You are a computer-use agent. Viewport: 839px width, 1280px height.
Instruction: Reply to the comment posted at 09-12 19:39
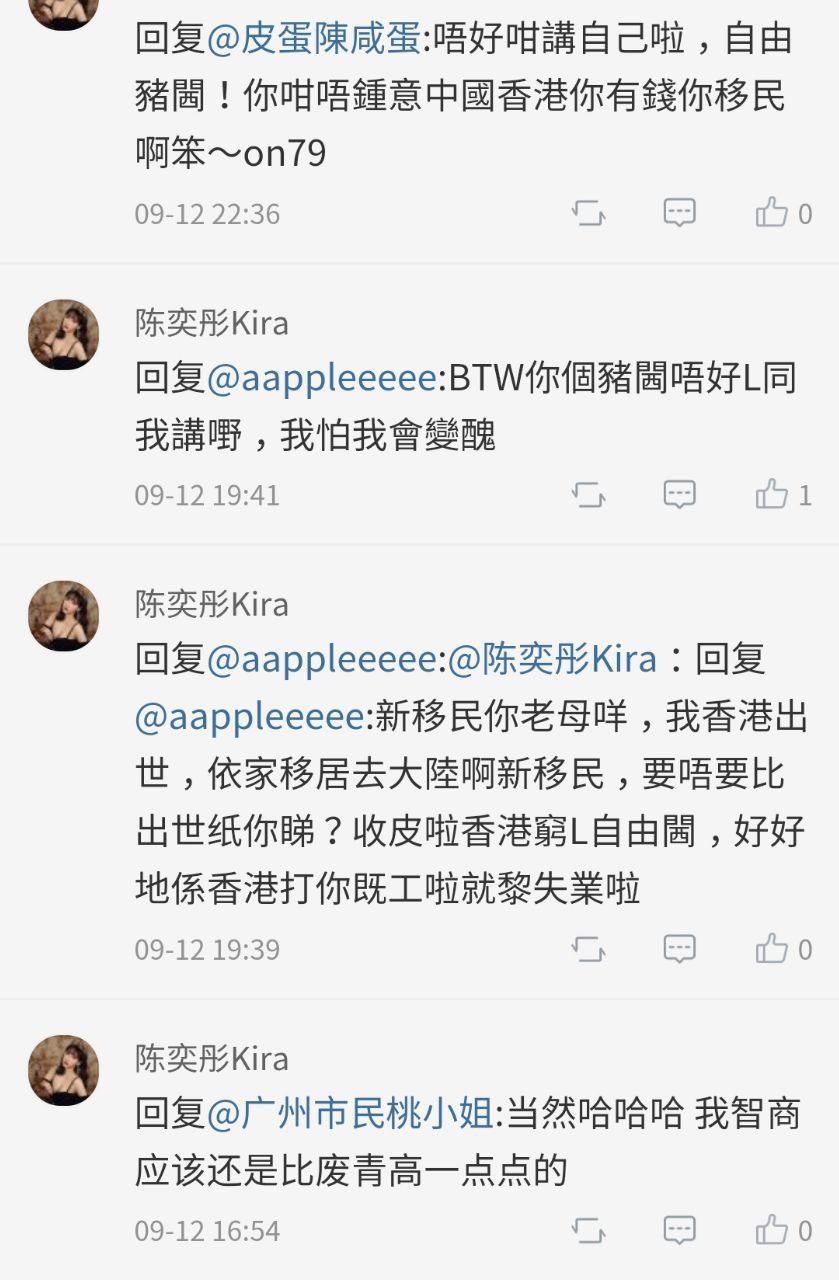(680, 947)
